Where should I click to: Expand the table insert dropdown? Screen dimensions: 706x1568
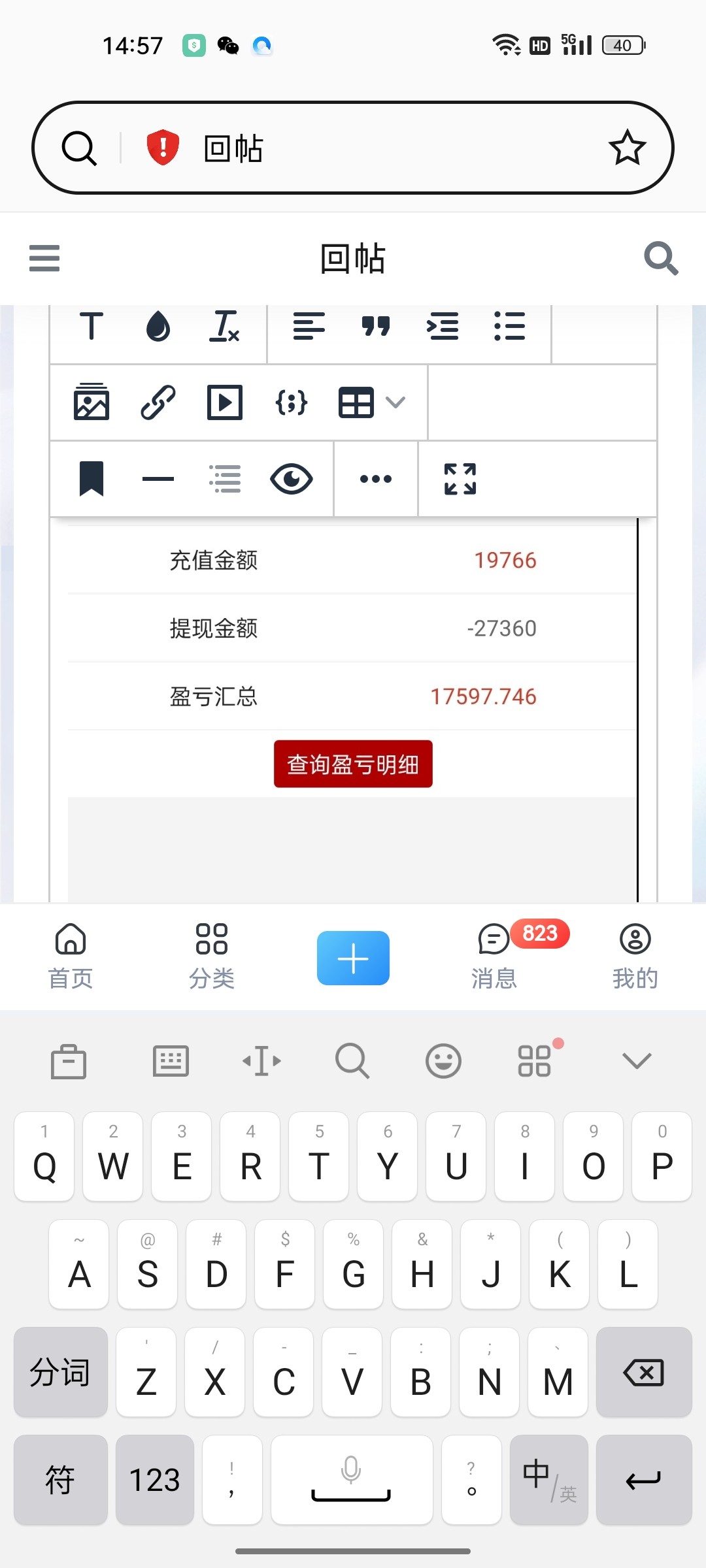coord(395,402)
